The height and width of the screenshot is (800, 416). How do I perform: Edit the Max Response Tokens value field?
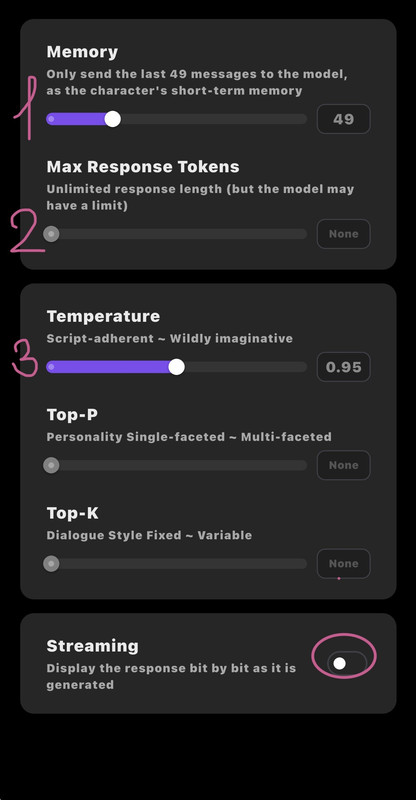[344, 234]
